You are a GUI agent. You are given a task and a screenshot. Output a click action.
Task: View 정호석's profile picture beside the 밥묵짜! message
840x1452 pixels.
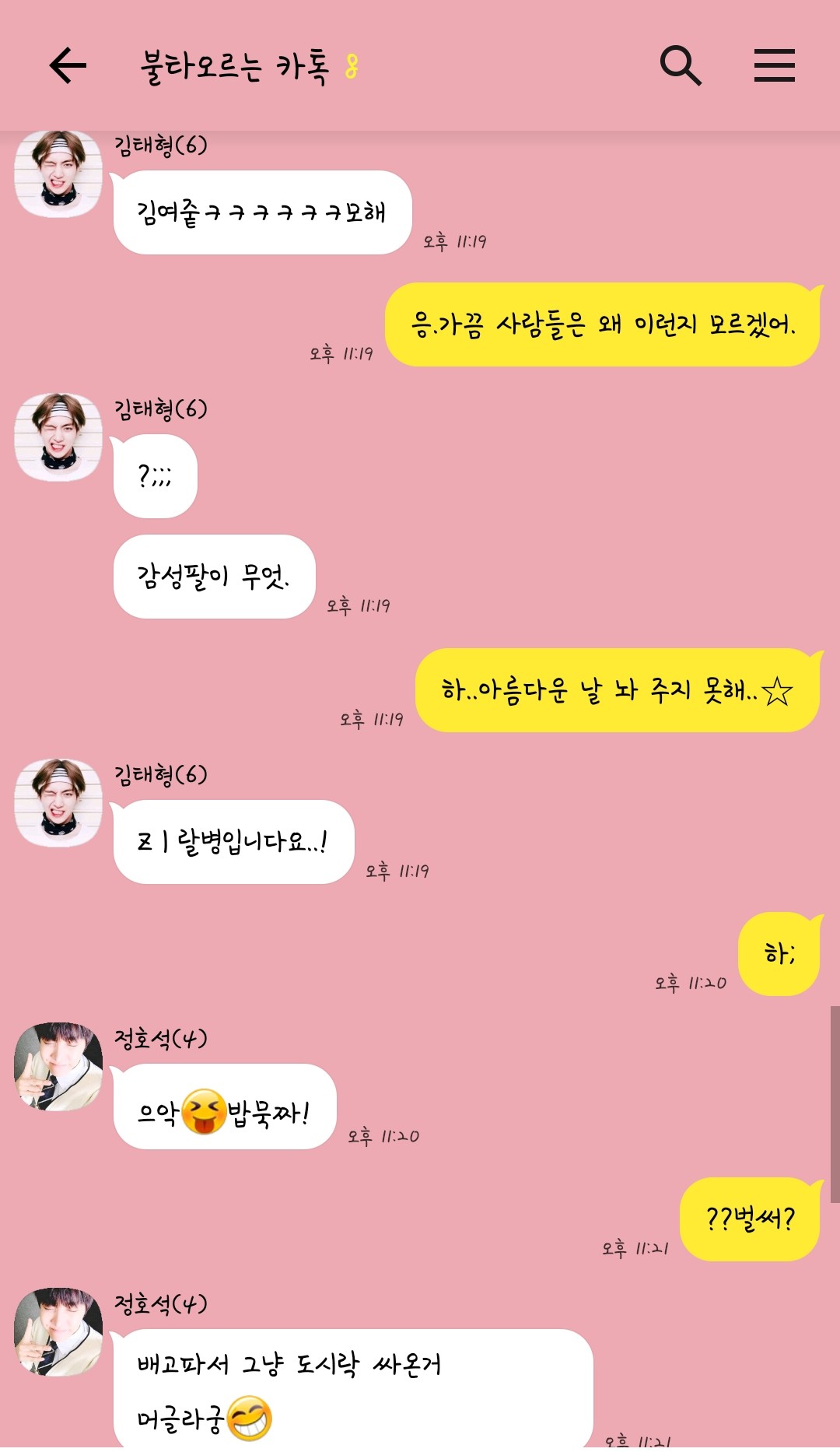pyautogui.click(x=58, y=1066)
